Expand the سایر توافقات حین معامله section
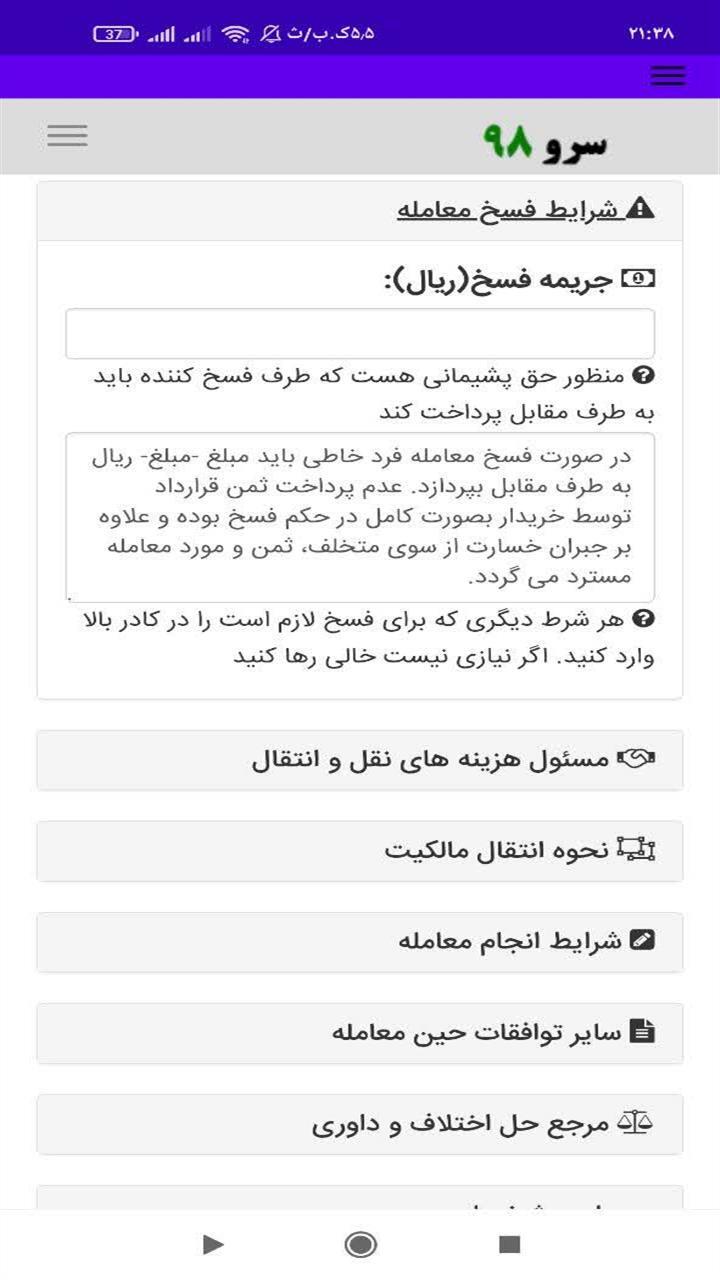 pyautogui.click(x=360, y=1033)
